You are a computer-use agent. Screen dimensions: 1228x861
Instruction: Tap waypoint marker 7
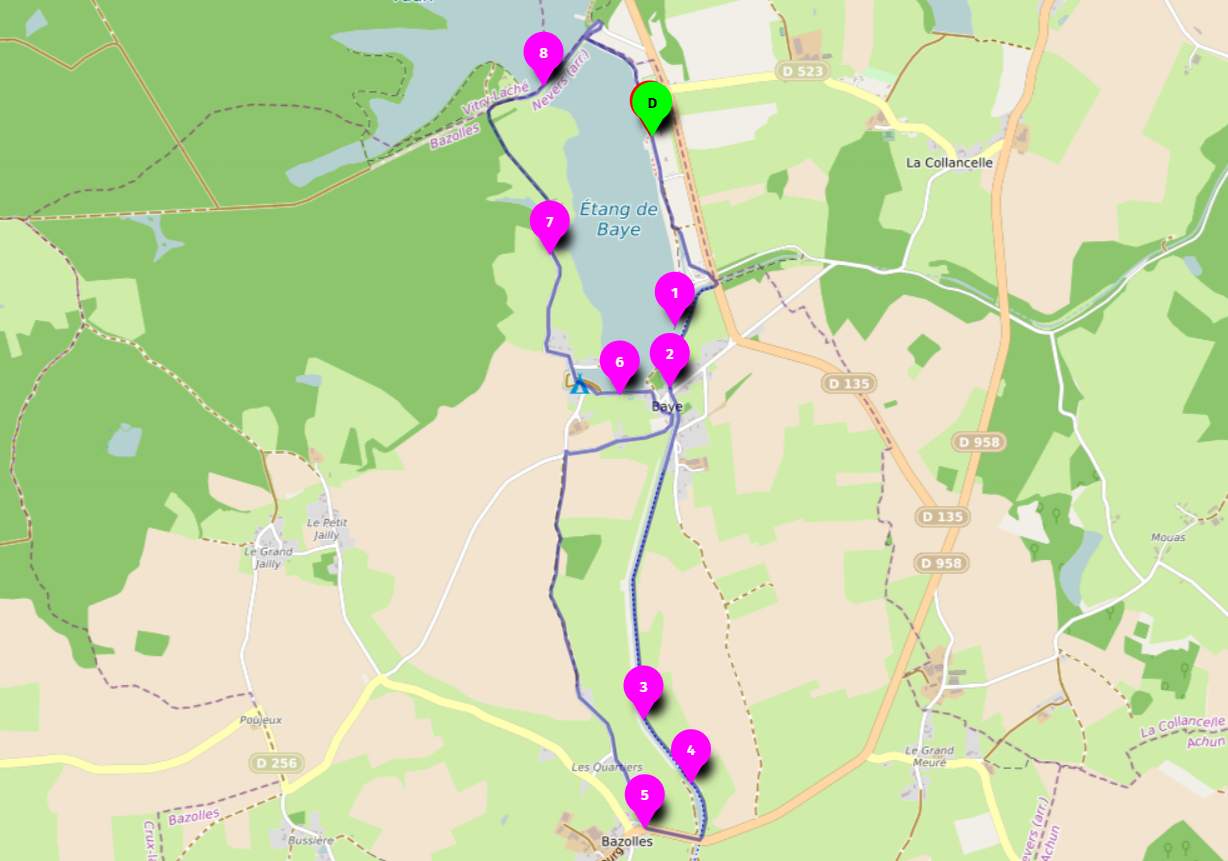[x=549, y=222]
